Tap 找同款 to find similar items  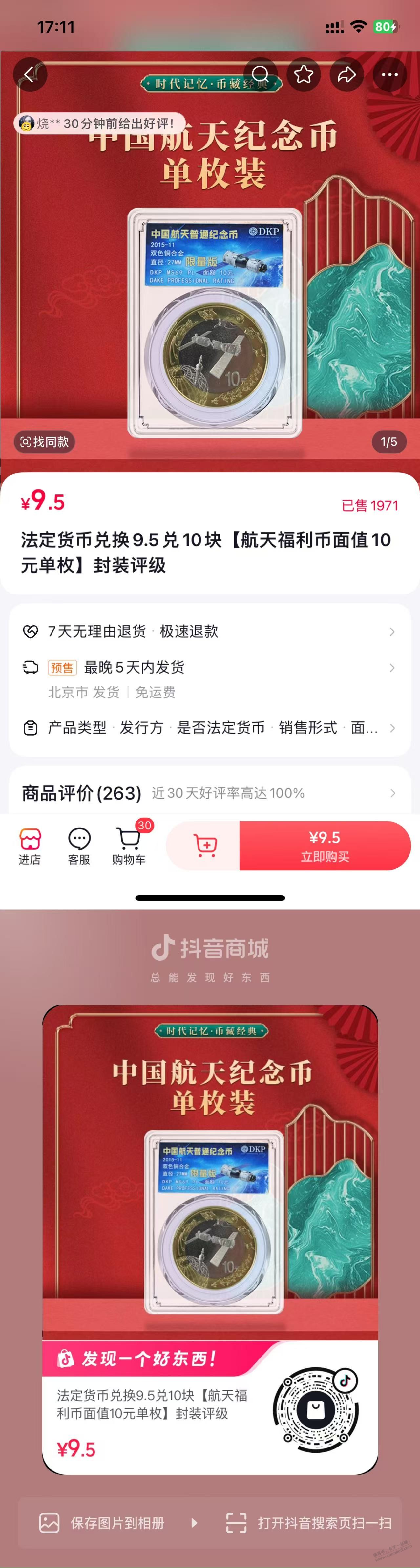coord(44,442)
